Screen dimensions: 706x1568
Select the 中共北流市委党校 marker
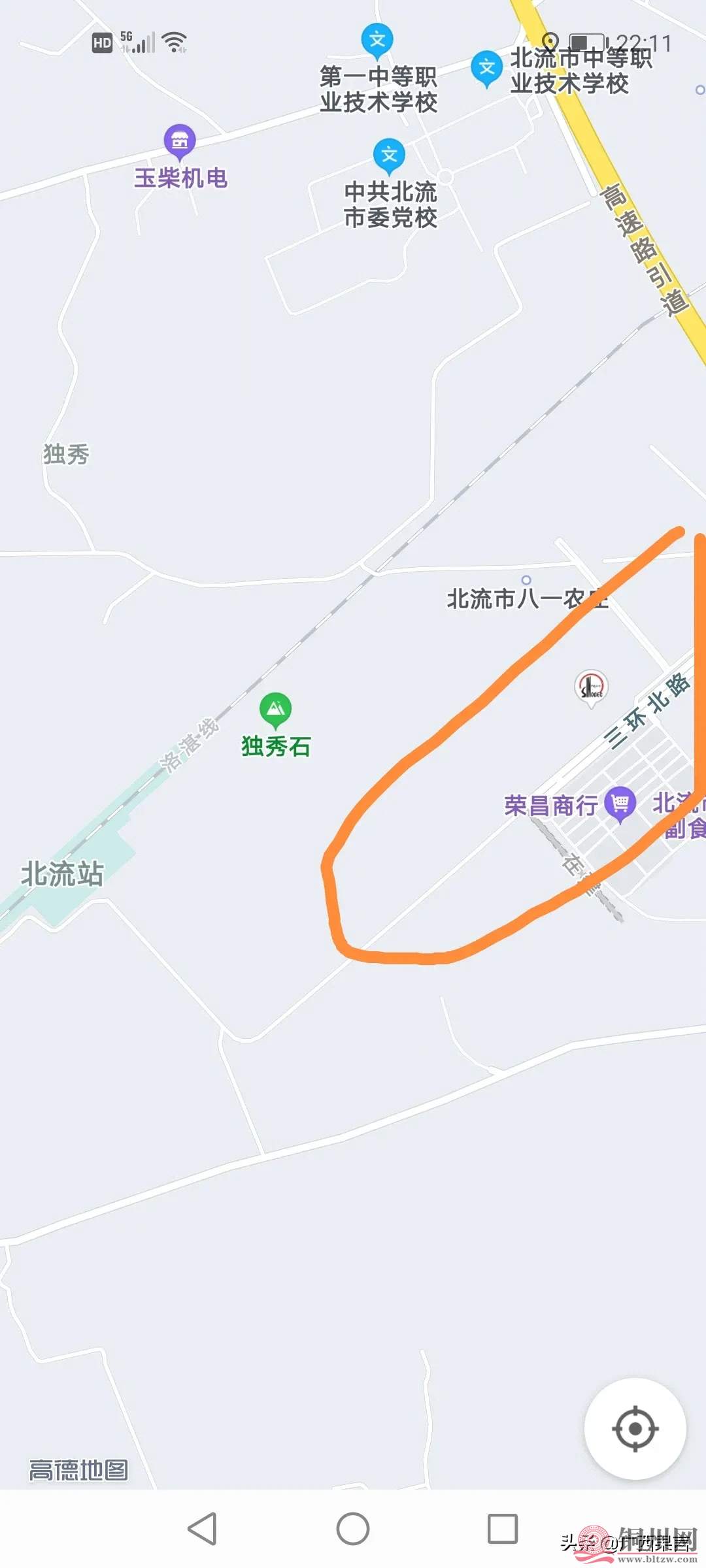pos(389,155)
